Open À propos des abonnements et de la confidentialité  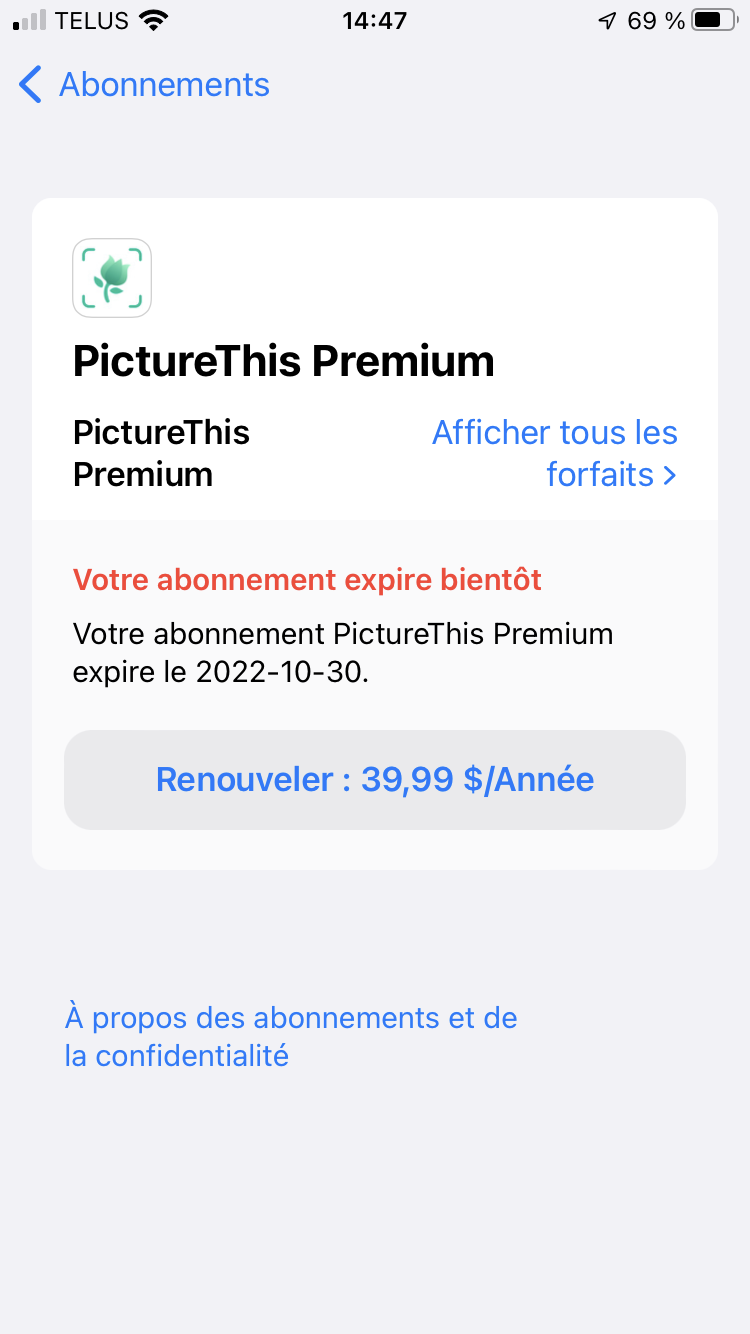point(290,1036)
